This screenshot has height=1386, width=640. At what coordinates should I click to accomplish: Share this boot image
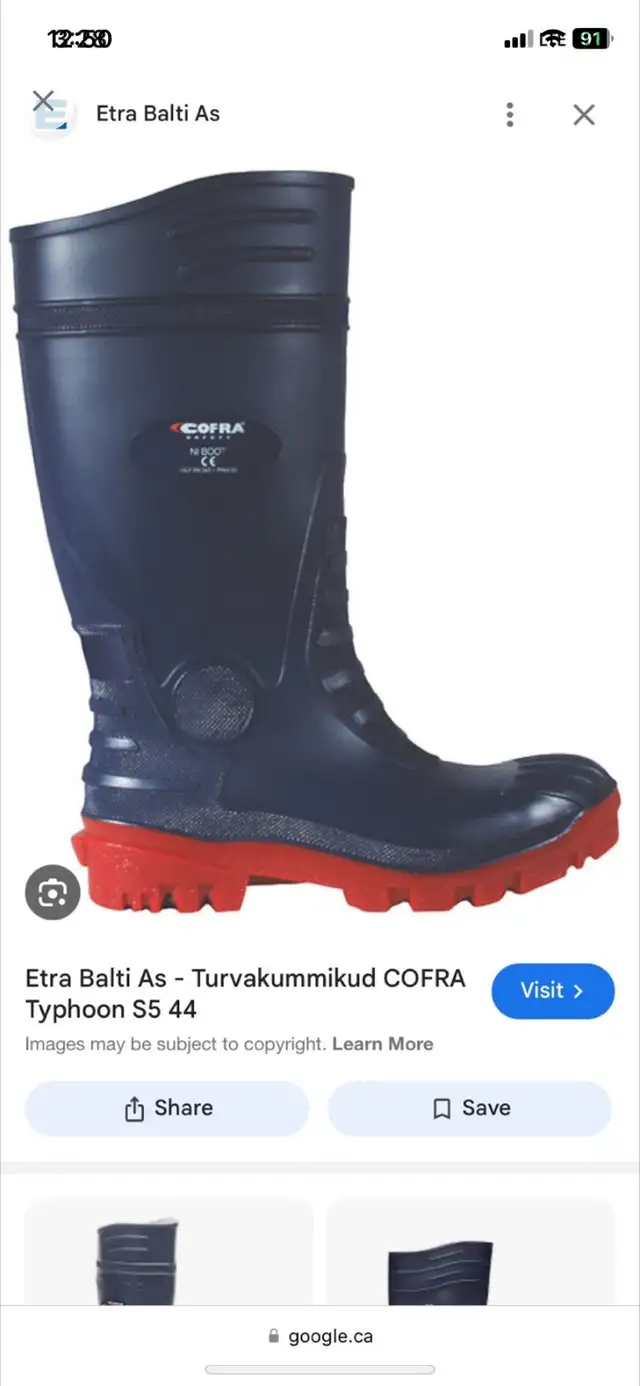(167, 1108)
